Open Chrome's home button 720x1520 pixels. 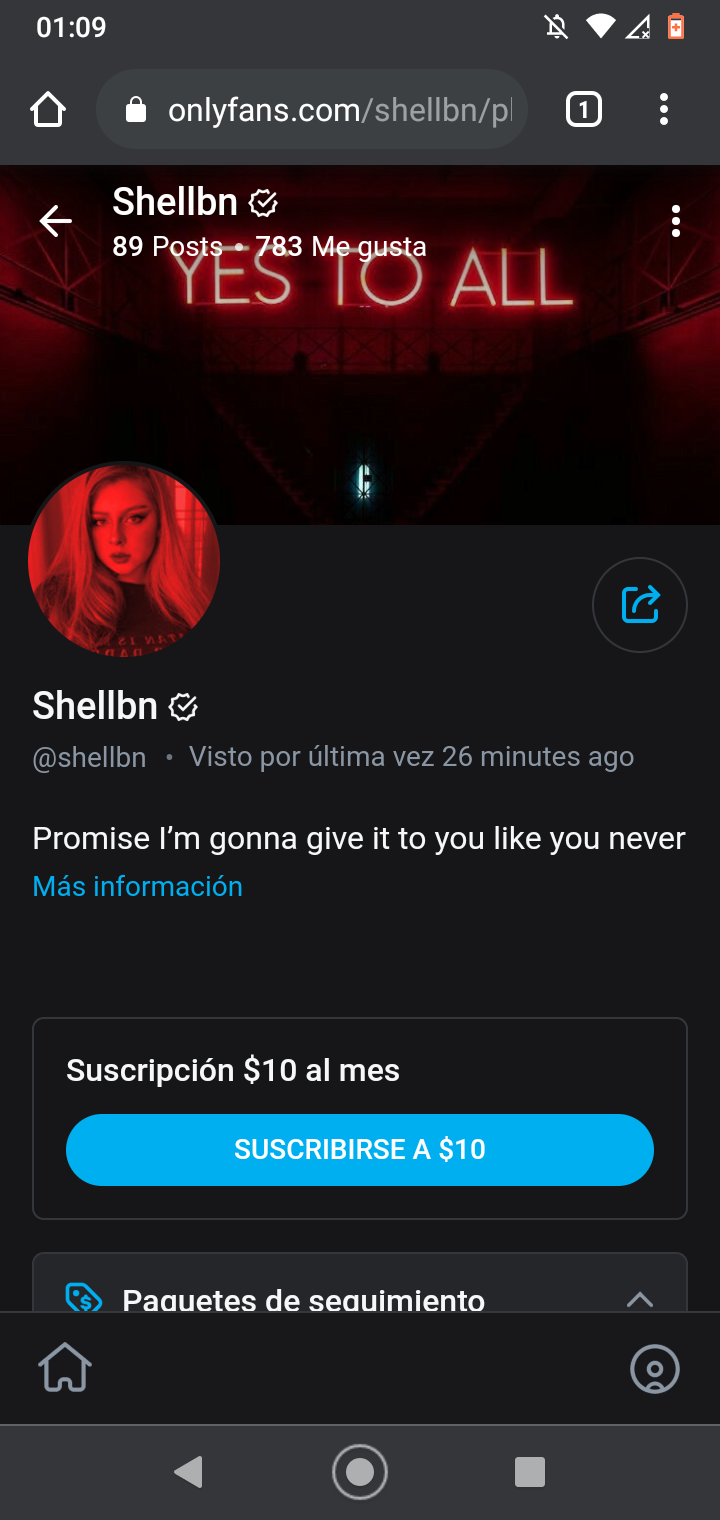click(x=47, y=109)
